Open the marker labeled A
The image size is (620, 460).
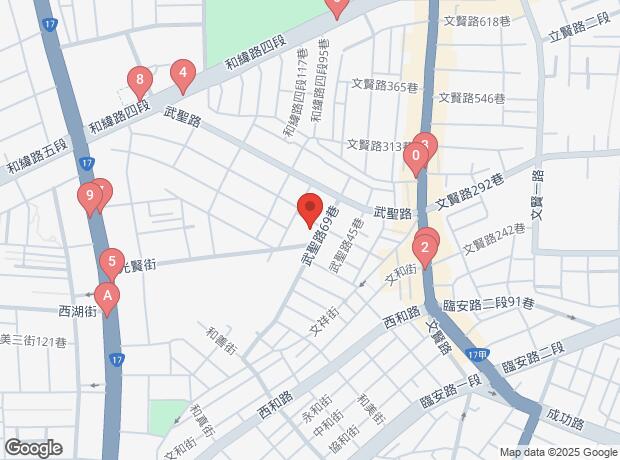click(x=107, y=297)
